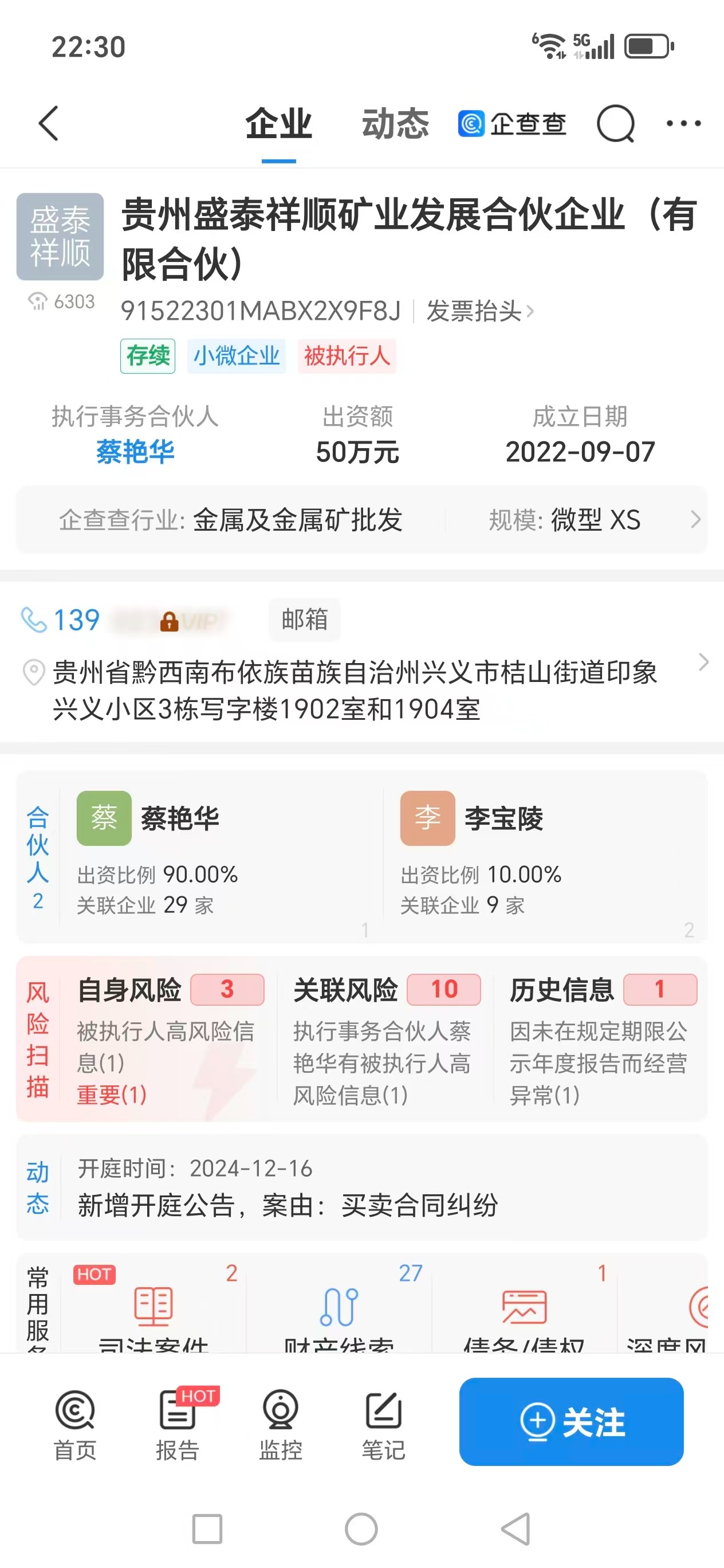The height and width of the screenshot is (1568, 724).
Task: Open the search magnifier icon
Action: 615,124
